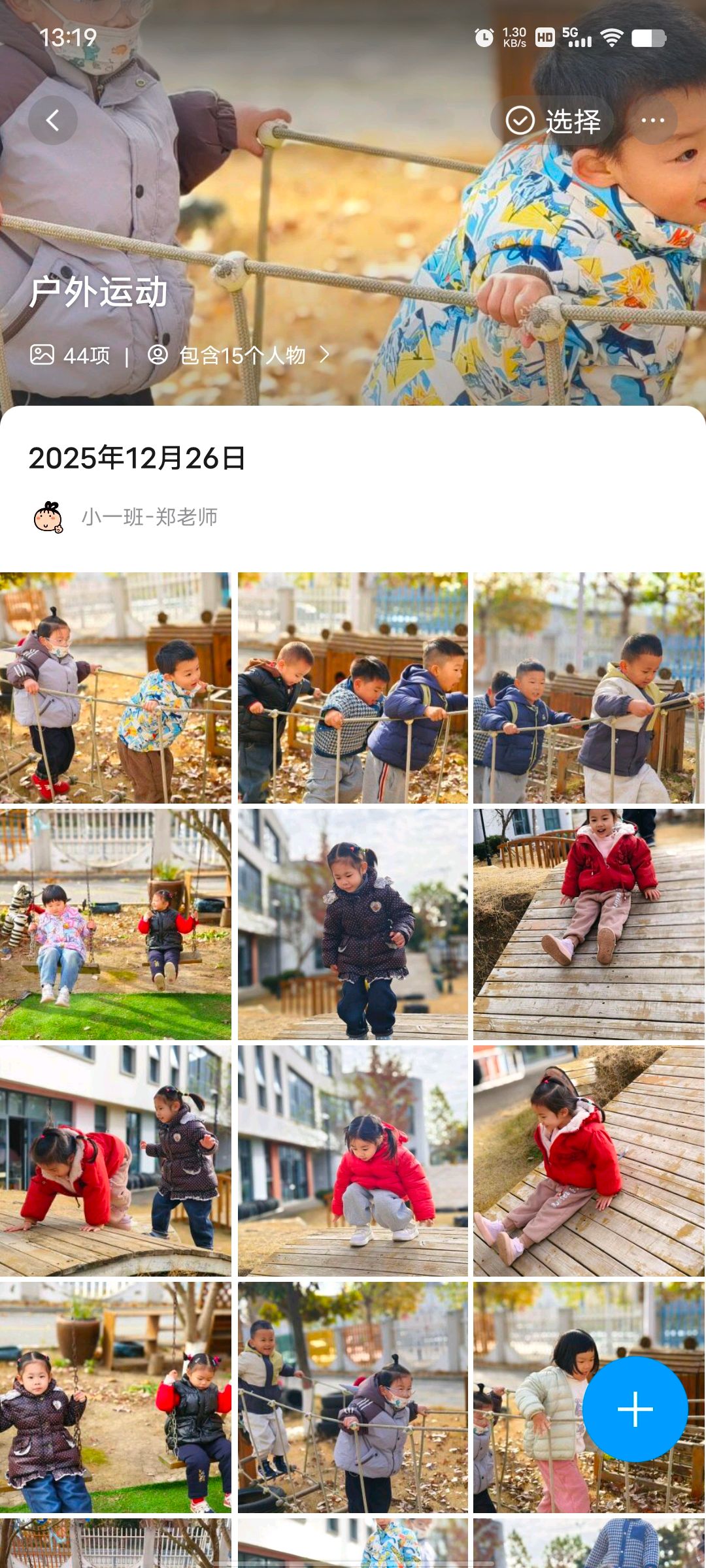Open the photo of three boys holding the rope railing

pyautogui.click(x=353, y=688)
